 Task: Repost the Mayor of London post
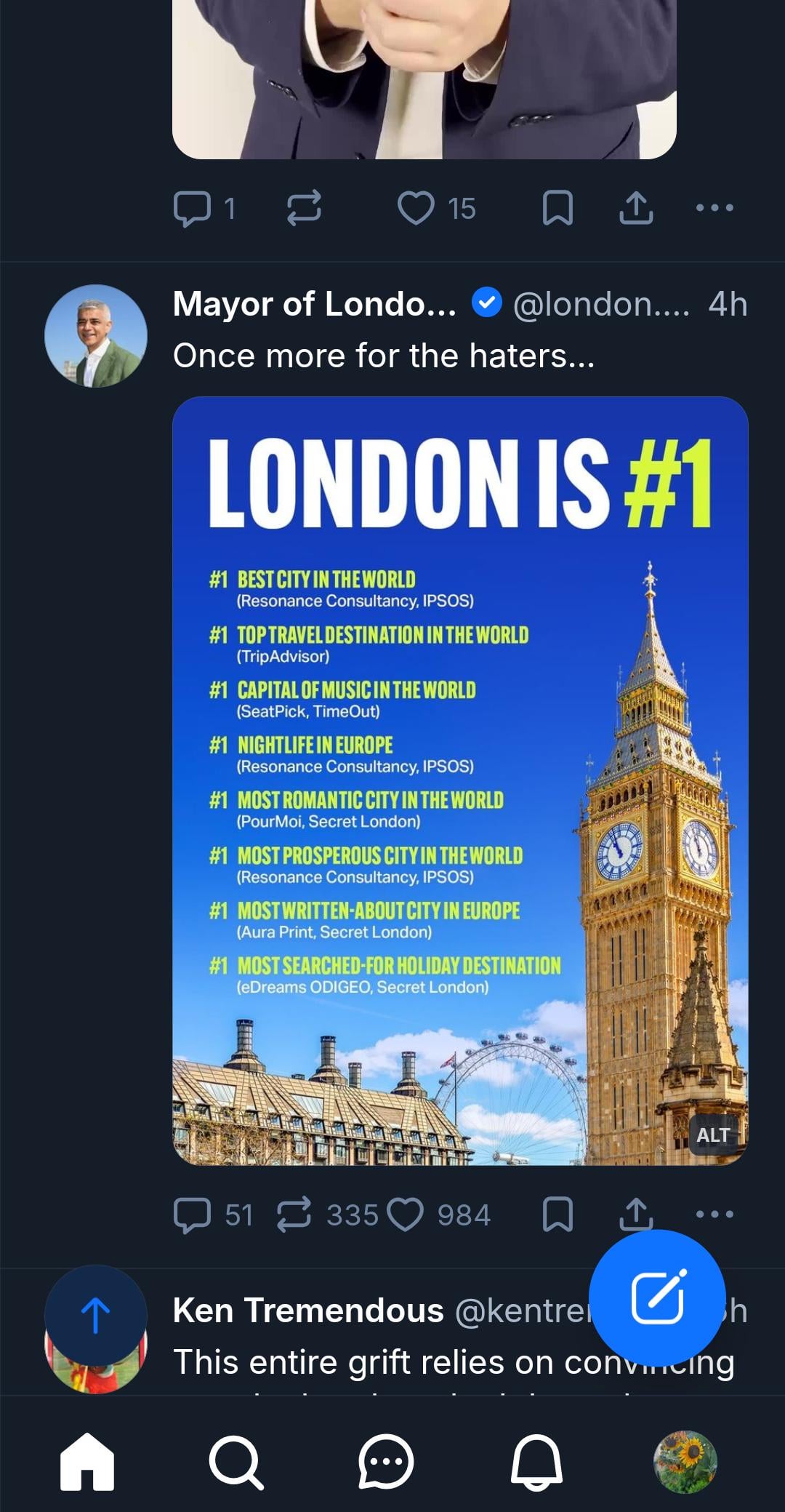[294, 1215]
